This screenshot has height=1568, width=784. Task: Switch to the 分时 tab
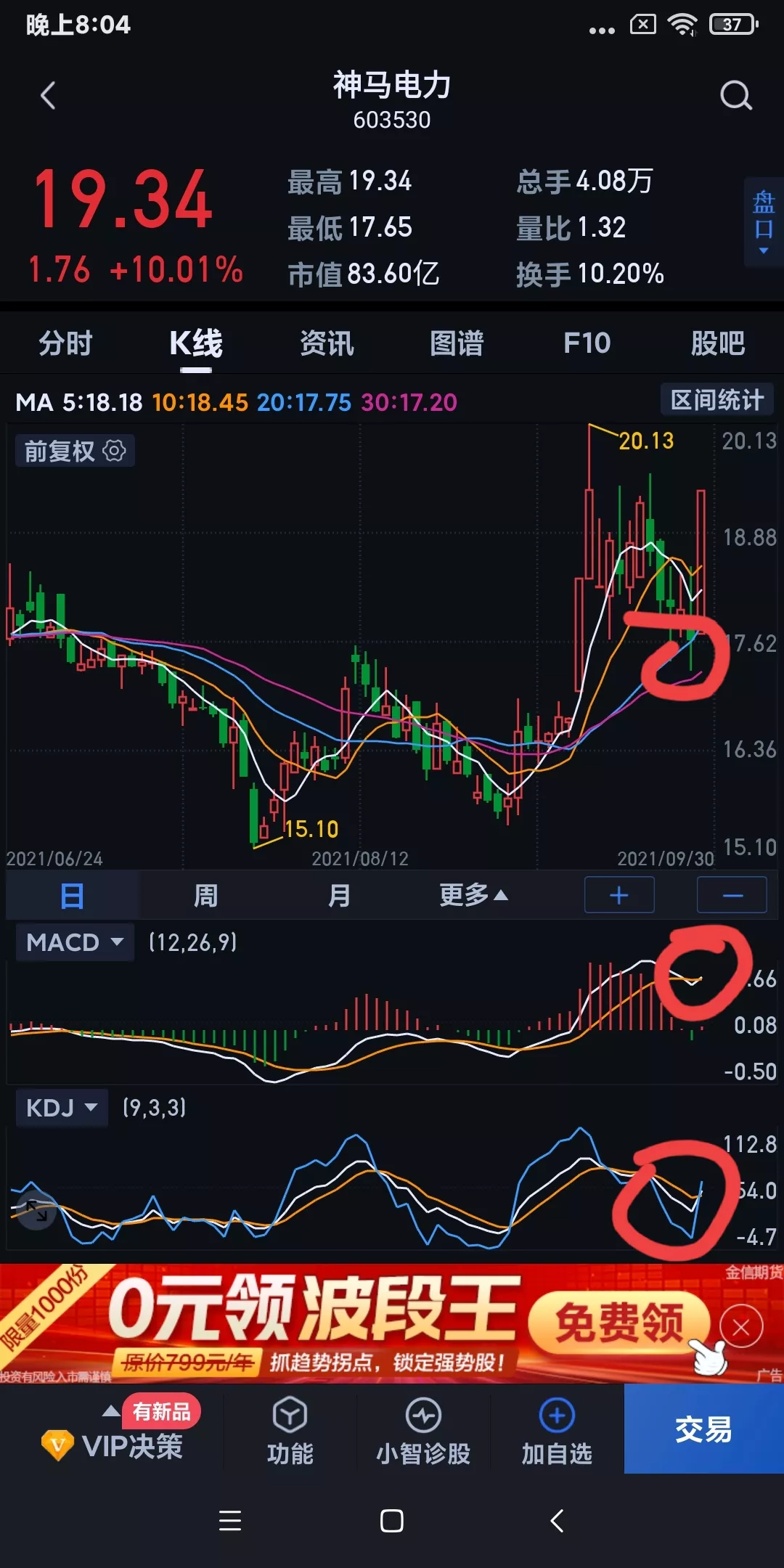pyautogui.click(x=65, y=343)
